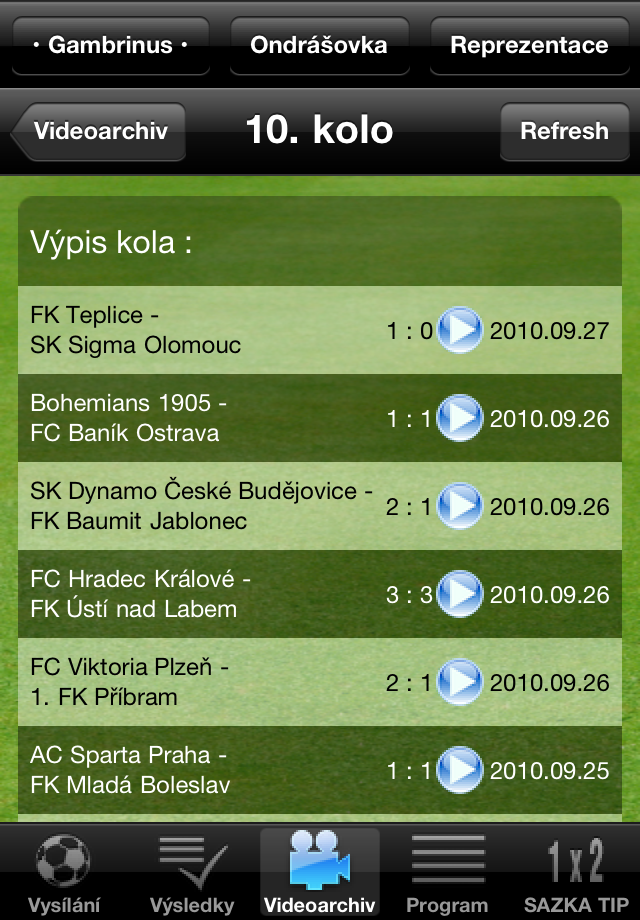Image resolution: width=640 pixels, height=920 pixels.
Task: Select the Gambrinus league tab
Action: (110, 45)
